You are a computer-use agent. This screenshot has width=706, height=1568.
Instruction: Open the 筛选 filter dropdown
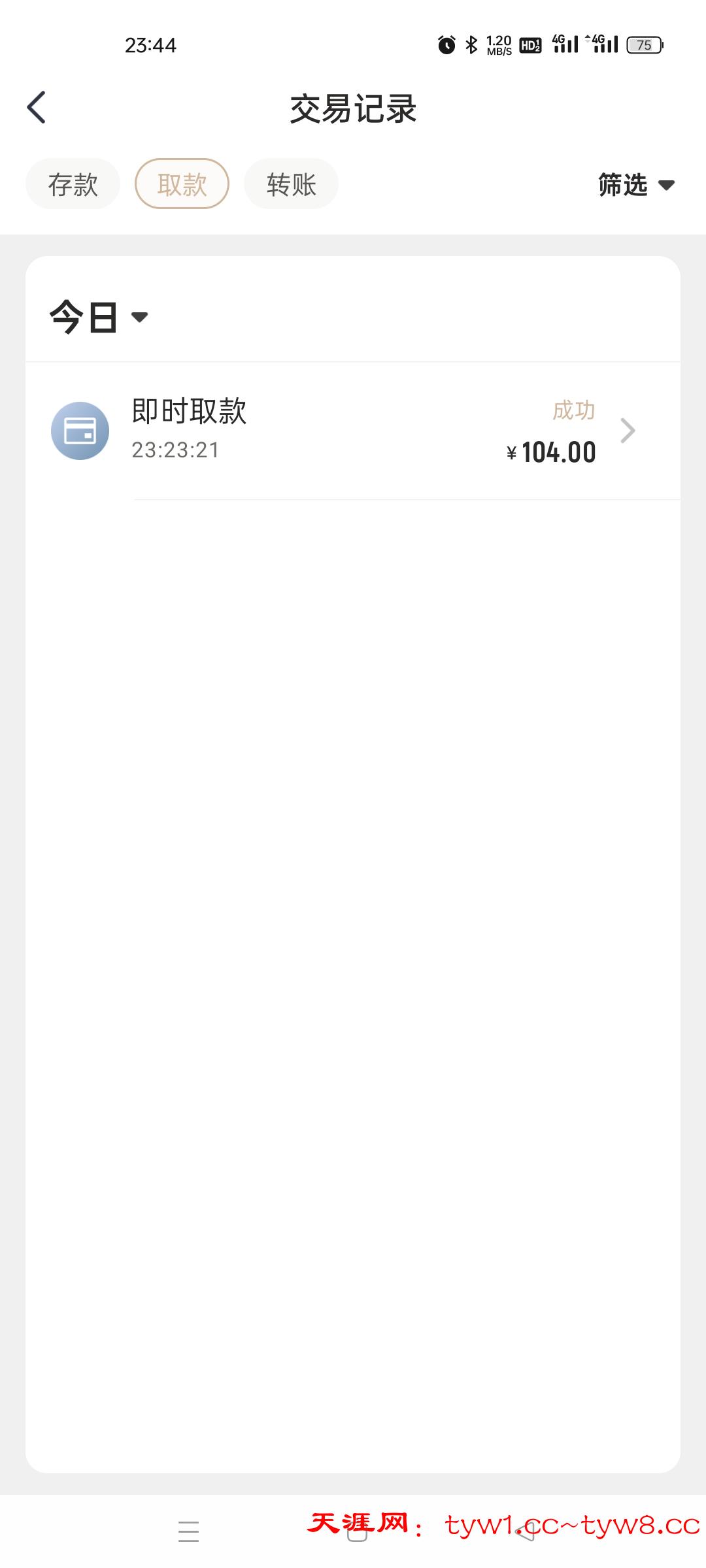point(636,185)
